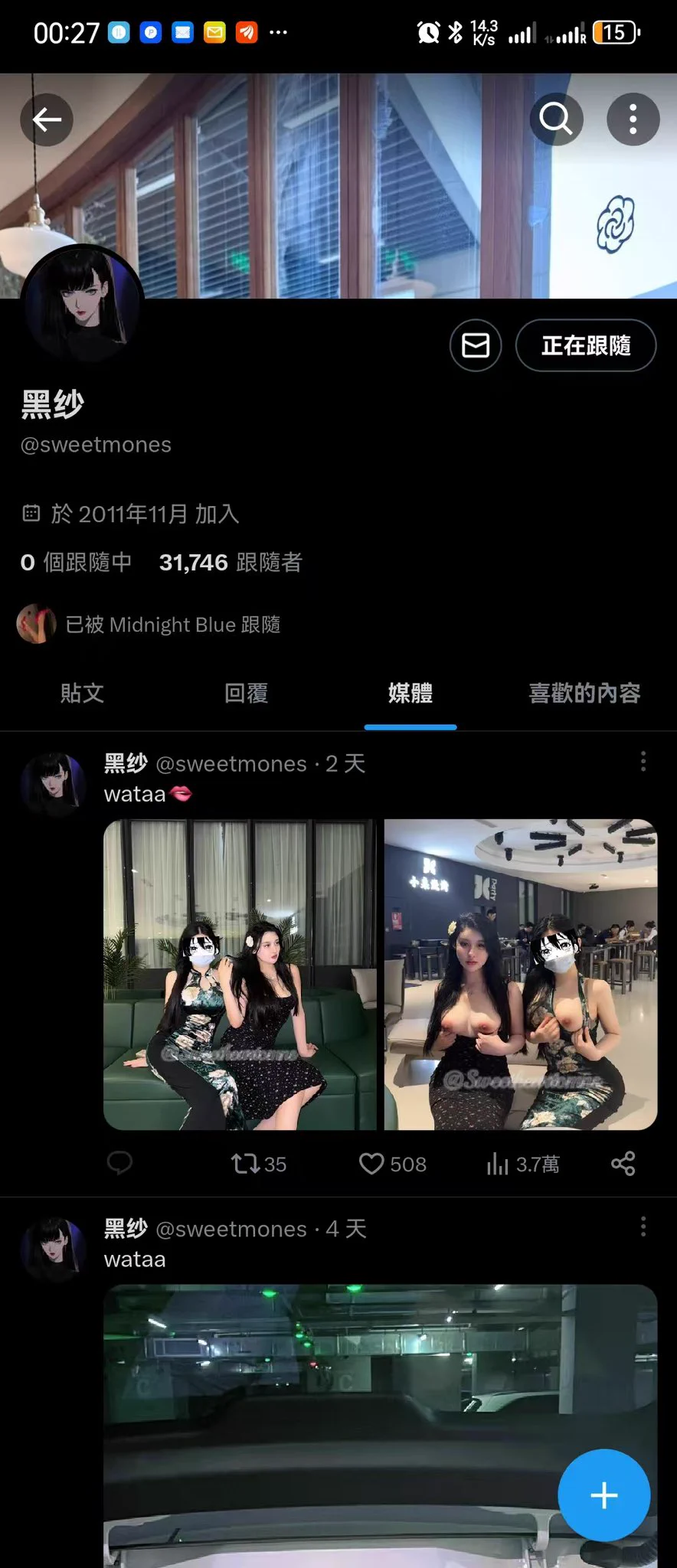The height and width of the screenshot is (1568, 677).
Task: Open the profile overflow menu
Action: (x=633, y=119)
